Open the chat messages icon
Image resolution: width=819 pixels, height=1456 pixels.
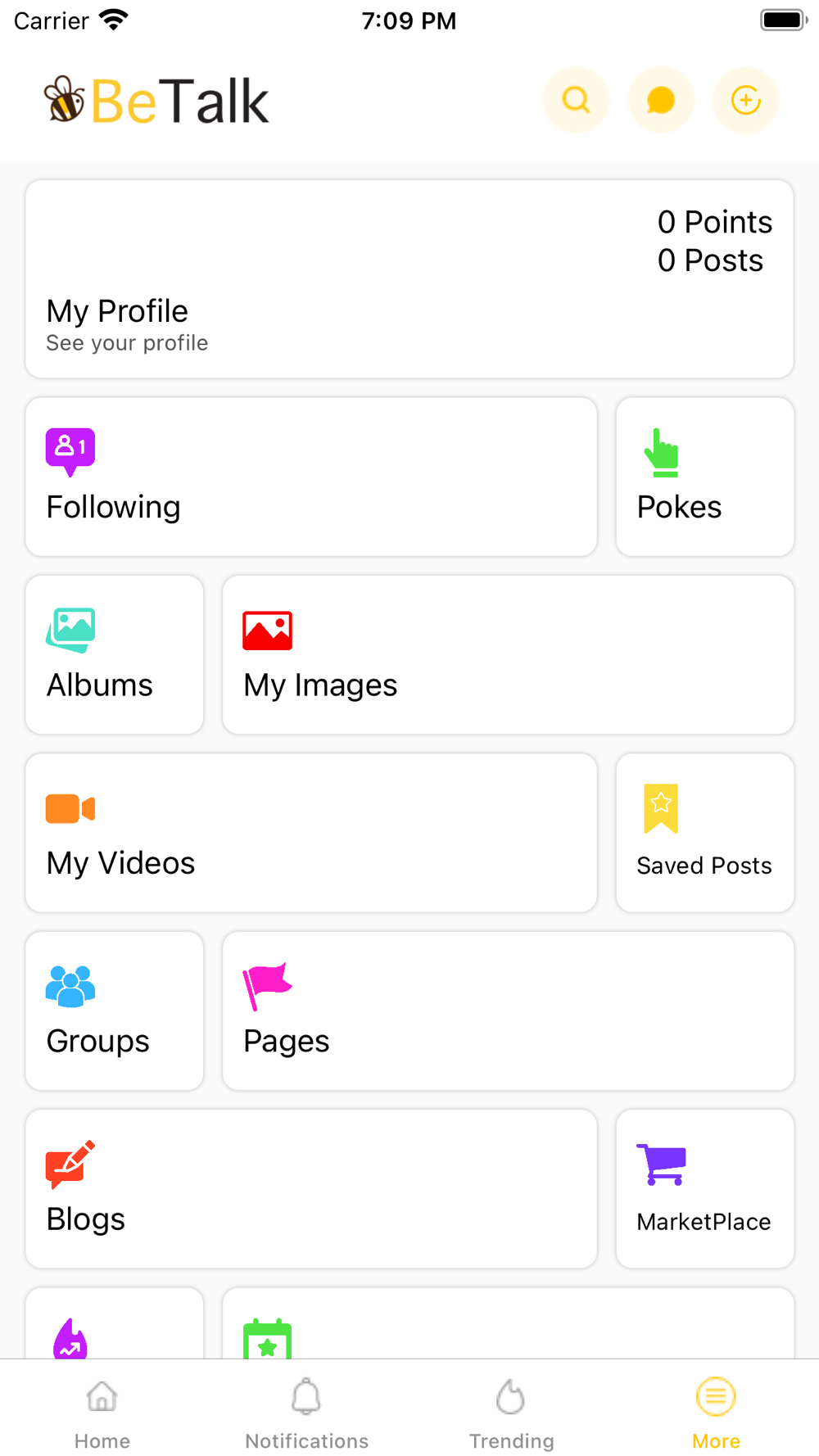pyautogui.click(x=661, y=100)
